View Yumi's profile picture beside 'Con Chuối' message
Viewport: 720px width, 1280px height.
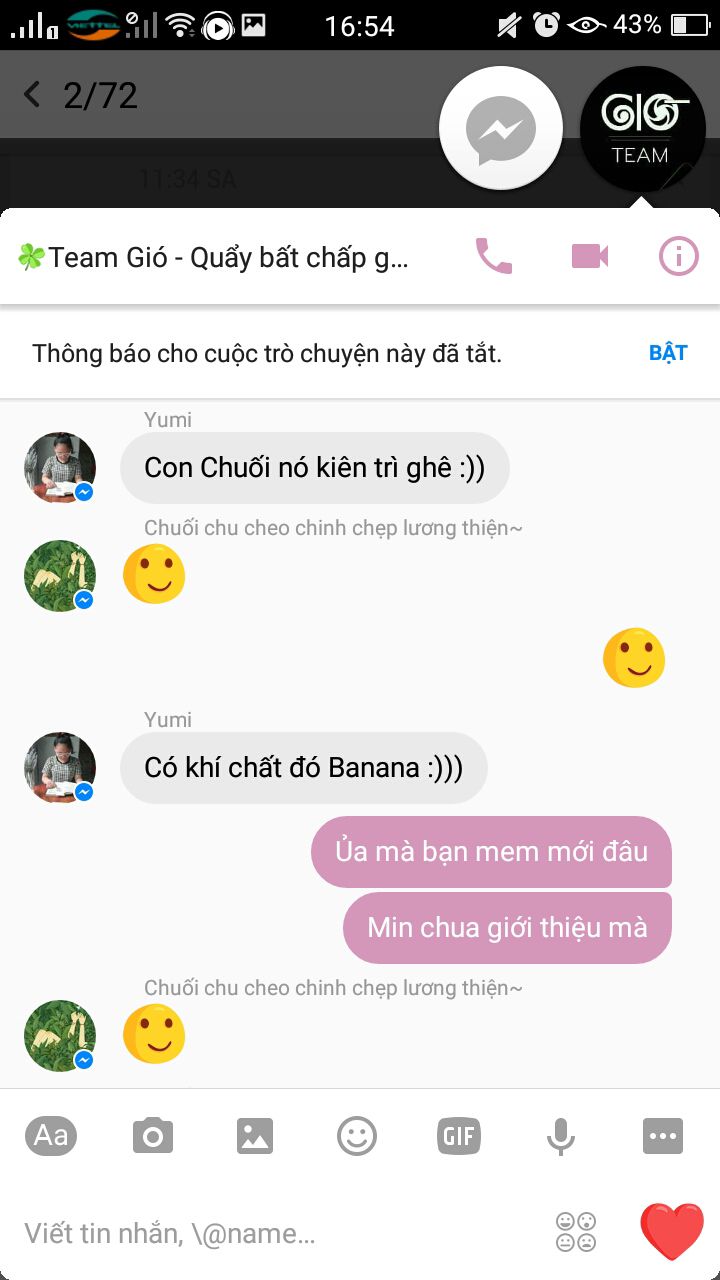point(60,468)
